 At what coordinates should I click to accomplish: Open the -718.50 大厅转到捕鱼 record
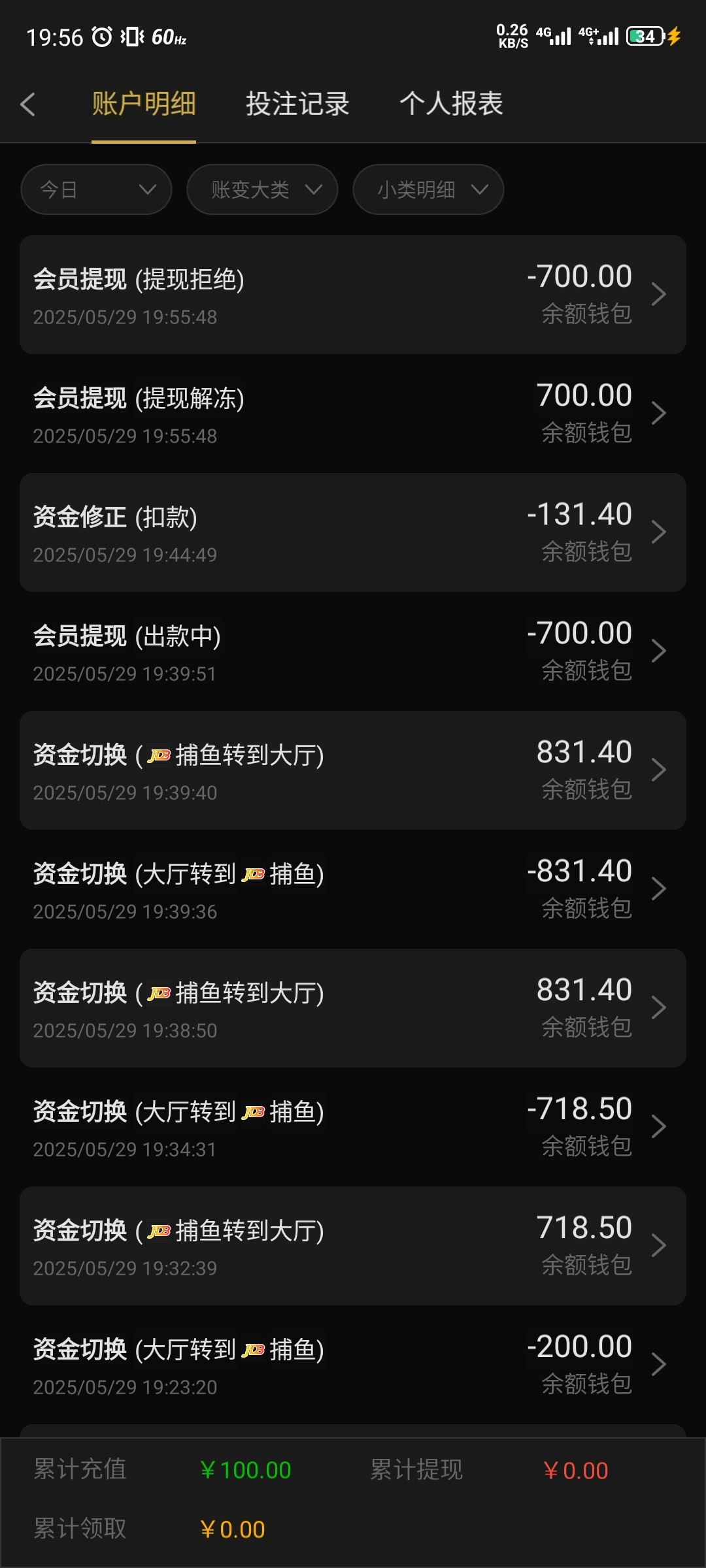(x=353, y=1127)
